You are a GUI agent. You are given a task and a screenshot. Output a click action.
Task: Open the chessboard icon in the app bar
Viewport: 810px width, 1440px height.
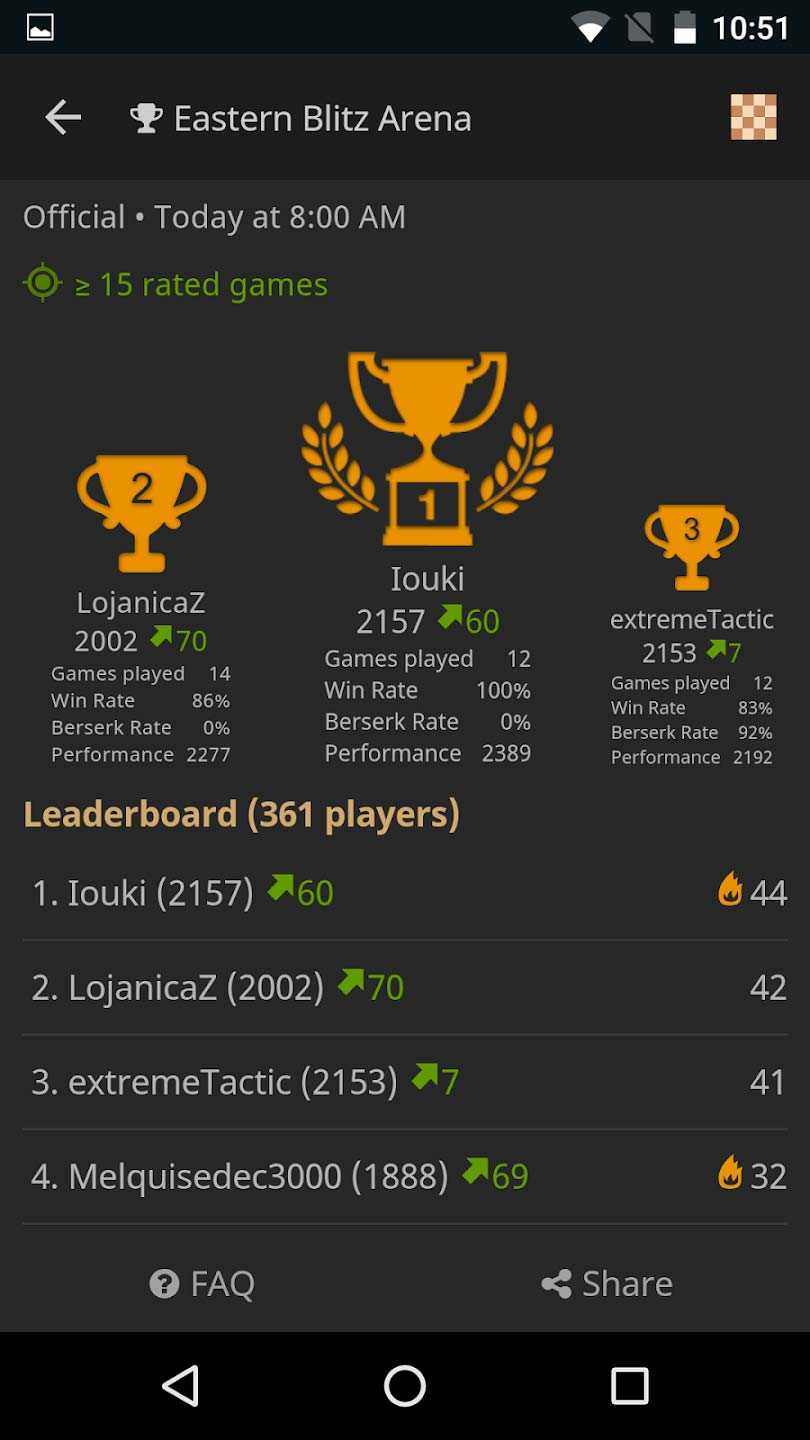[x=753, y=118]
